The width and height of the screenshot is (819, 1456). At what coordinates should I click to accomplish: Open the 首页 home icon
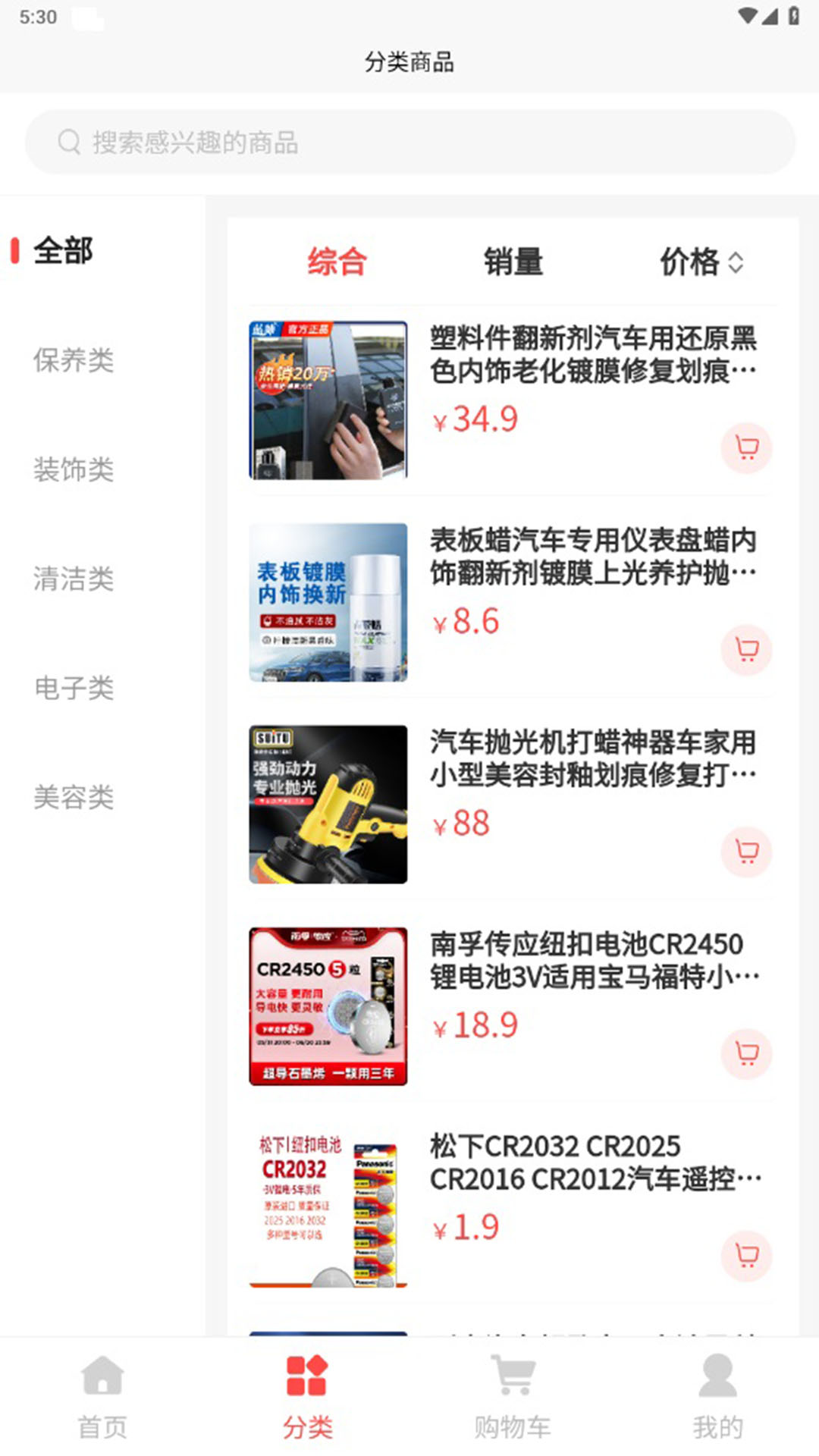[101, 1383]
